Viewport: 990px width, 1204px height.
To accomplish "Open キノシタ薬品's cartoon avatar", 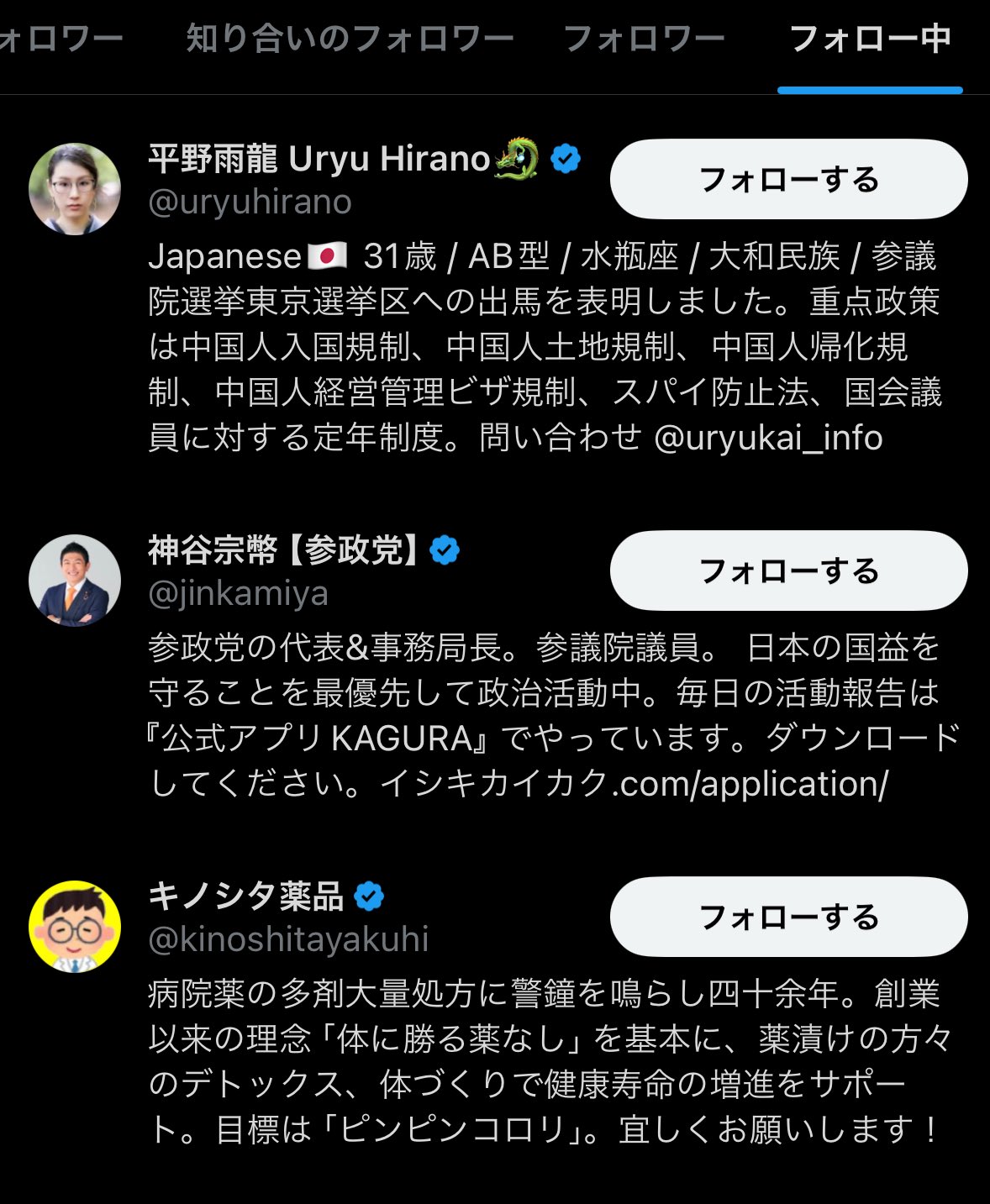I will (x=75, y=927).
